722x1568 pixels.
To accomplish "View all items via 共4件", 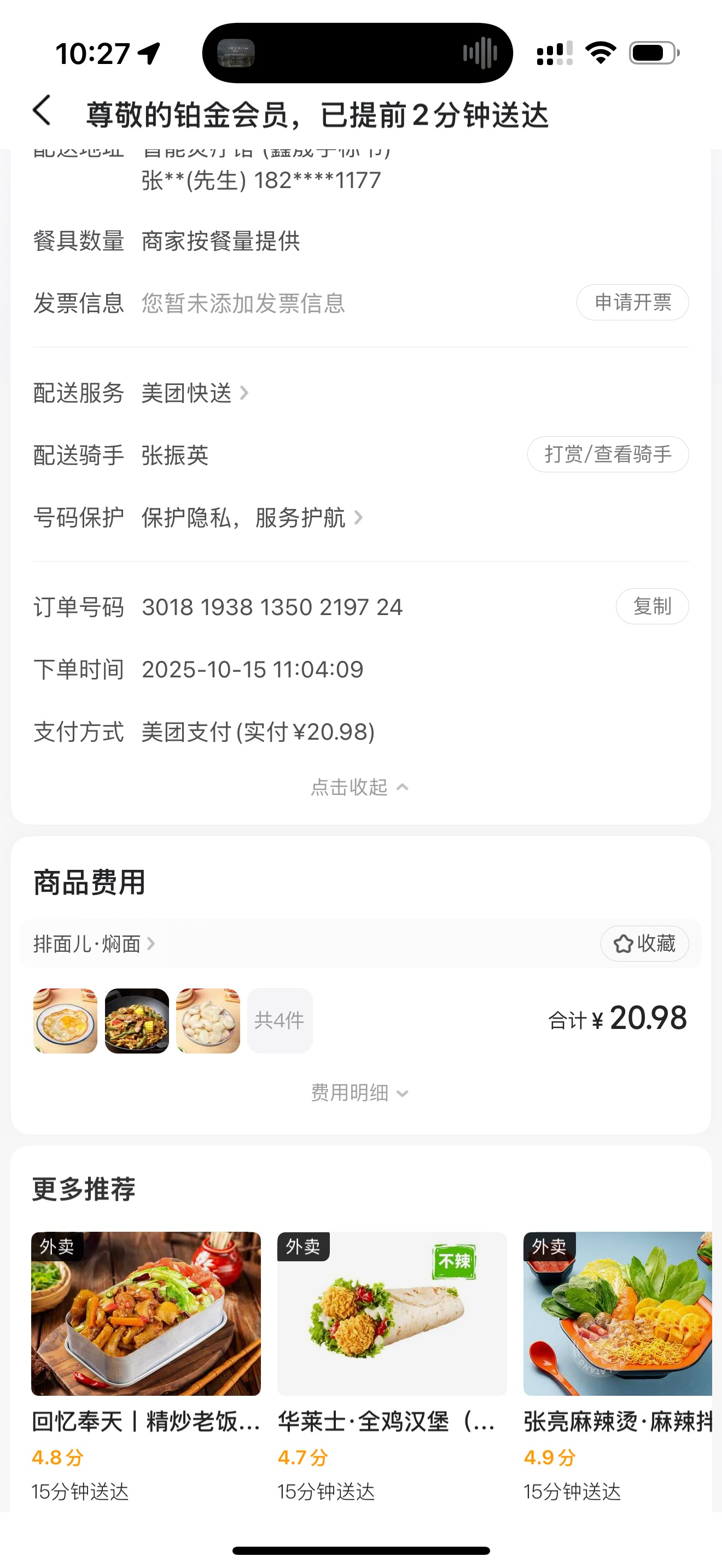I will coord(280,1021).
